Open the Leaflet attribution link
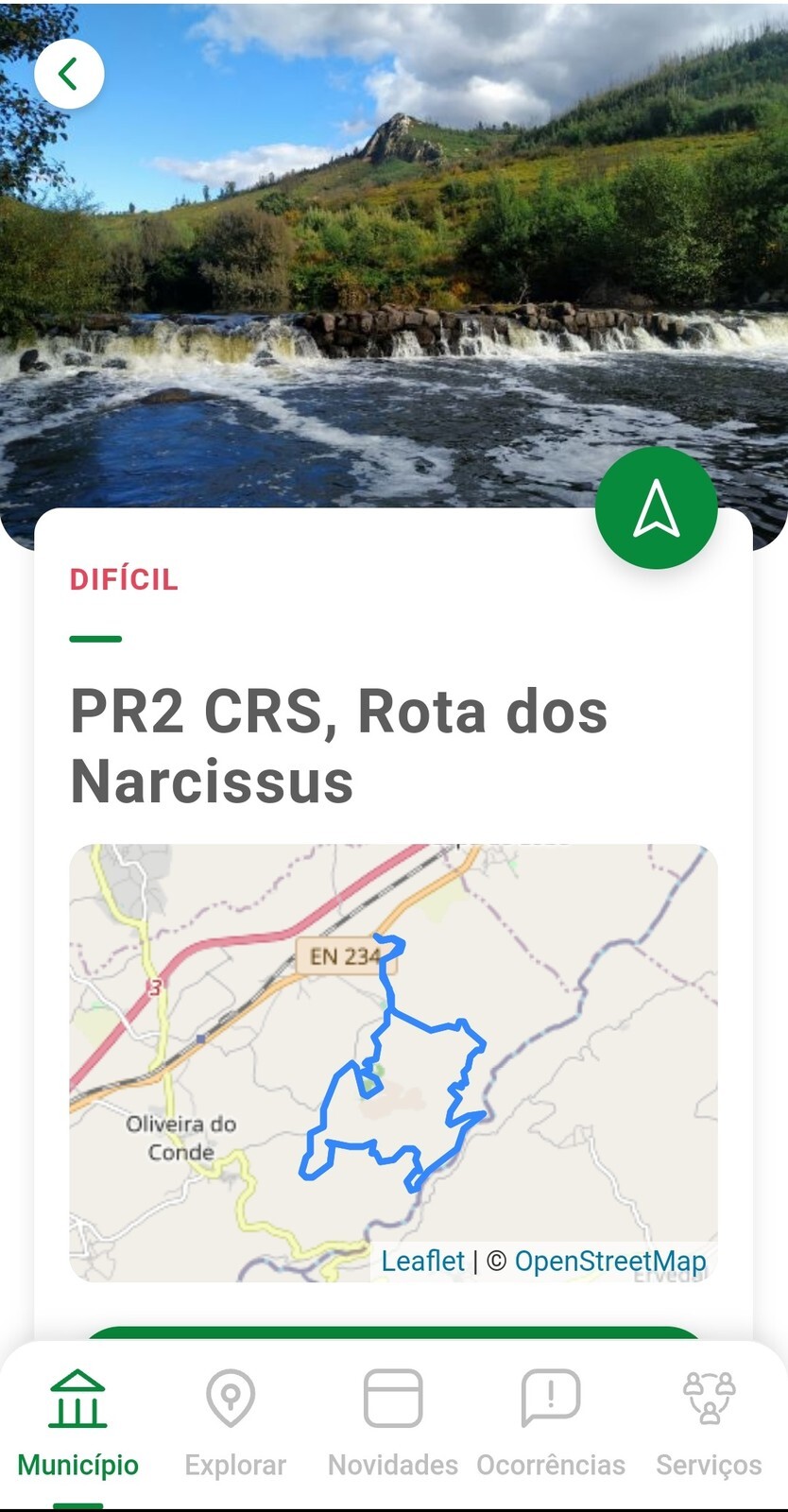The width and height of the screenshot is (788, 1512). [422, 1261]
